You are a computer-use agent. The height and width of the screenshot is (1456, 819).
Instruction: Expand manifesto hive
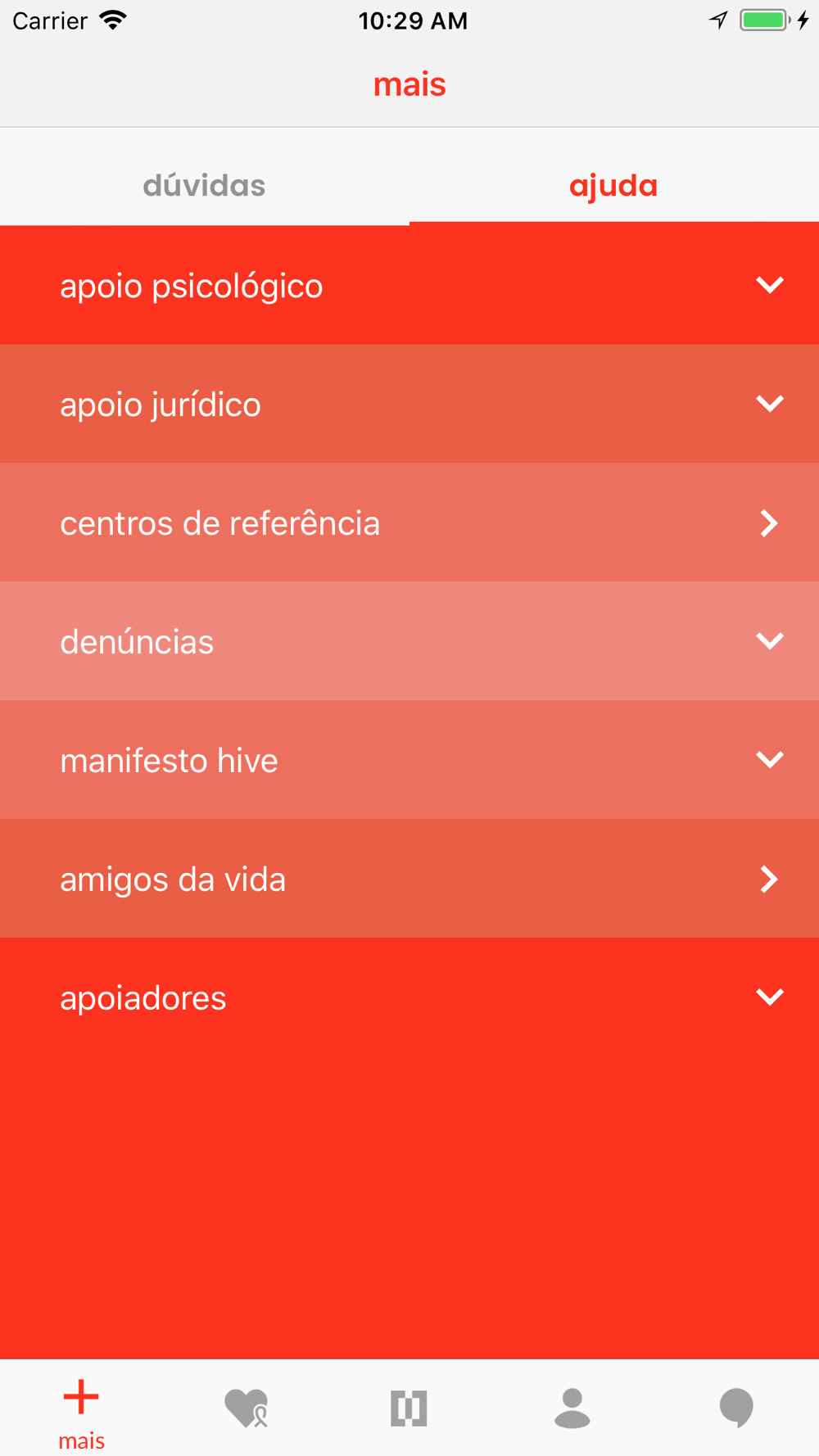pyautogui.click(x=409, y=760)
